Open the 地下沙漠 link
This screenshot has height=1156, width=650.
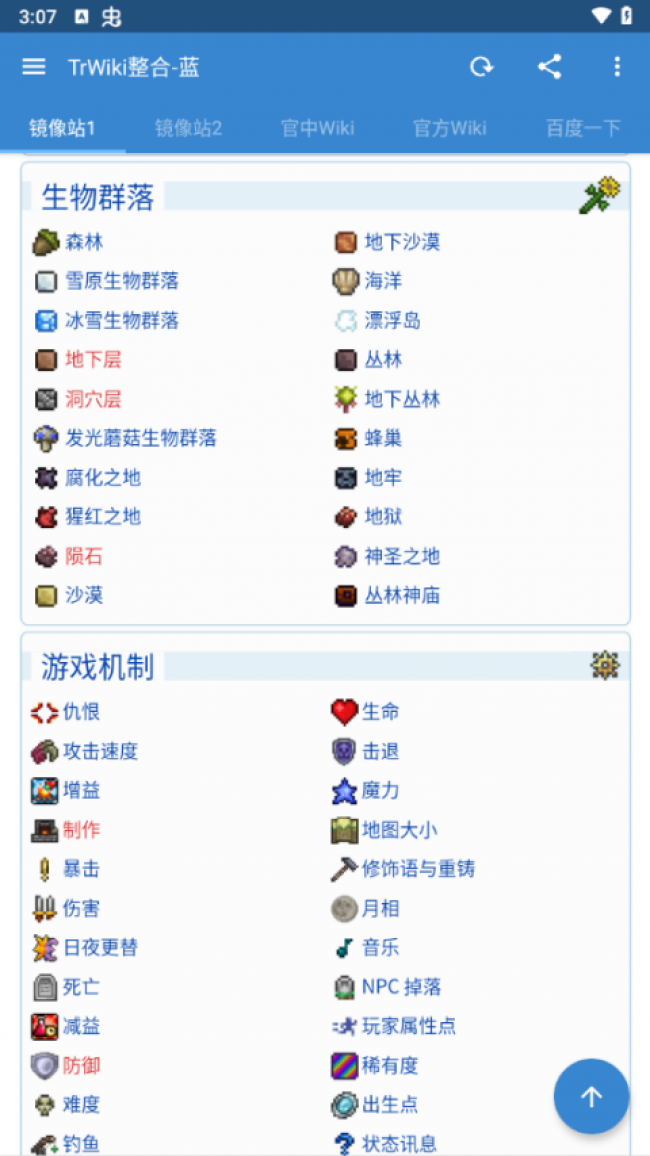tap(401, 242)
